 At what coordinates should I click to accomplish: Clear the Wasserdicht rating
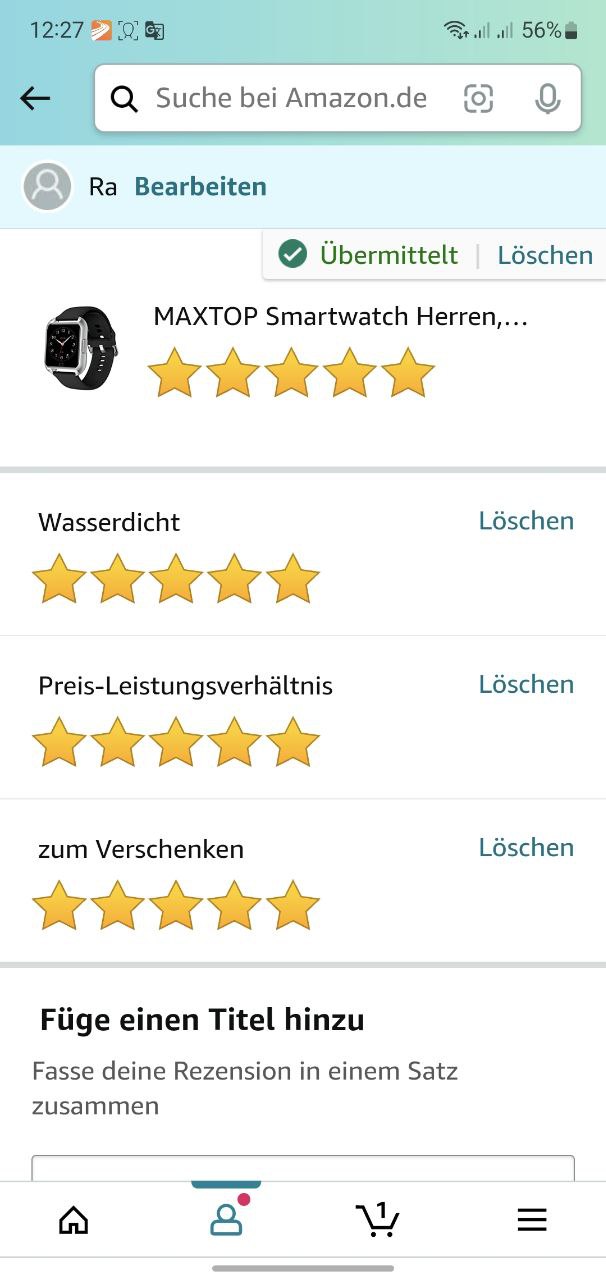coord(526,521)
